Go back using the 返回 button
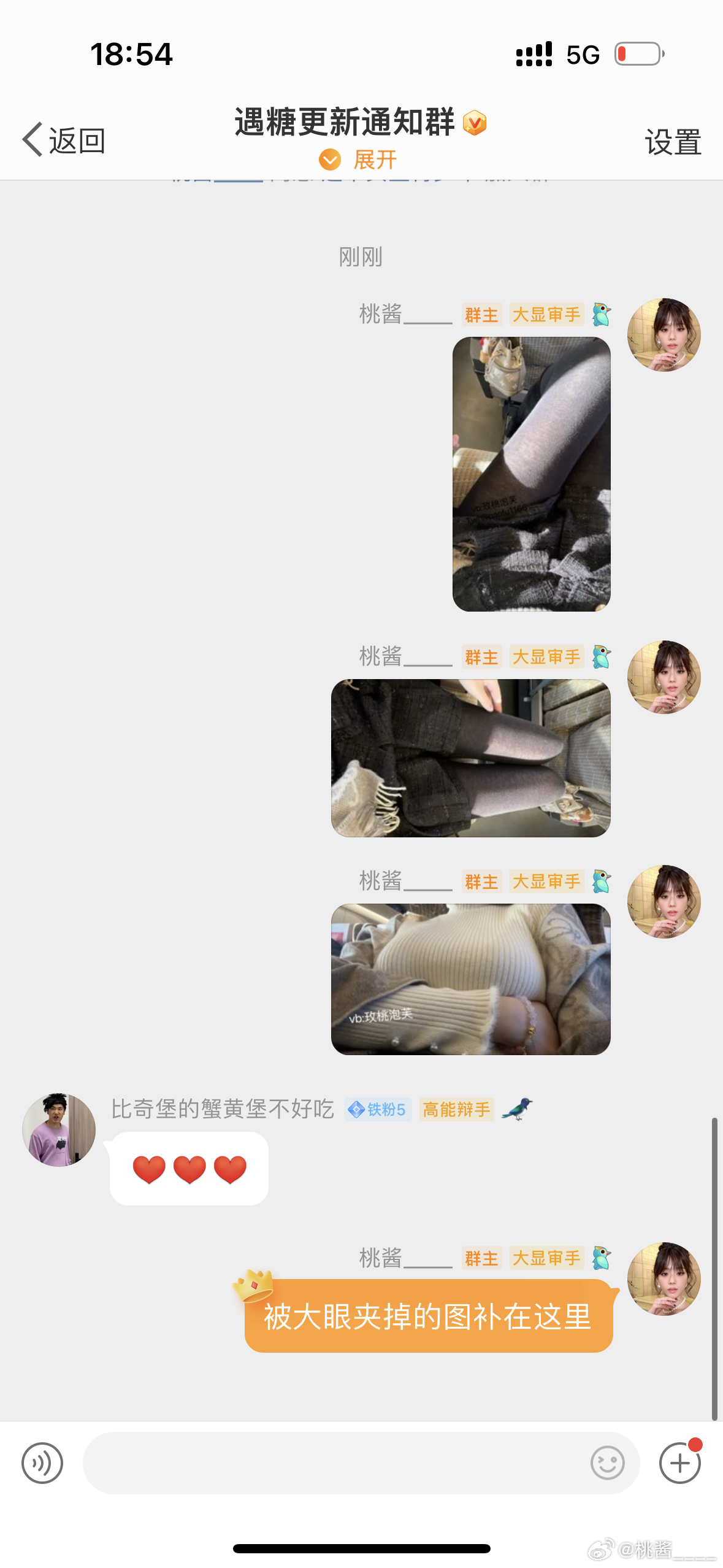Image resolution: width=723 pixels, height=1568 pixels. coord(64,140)
